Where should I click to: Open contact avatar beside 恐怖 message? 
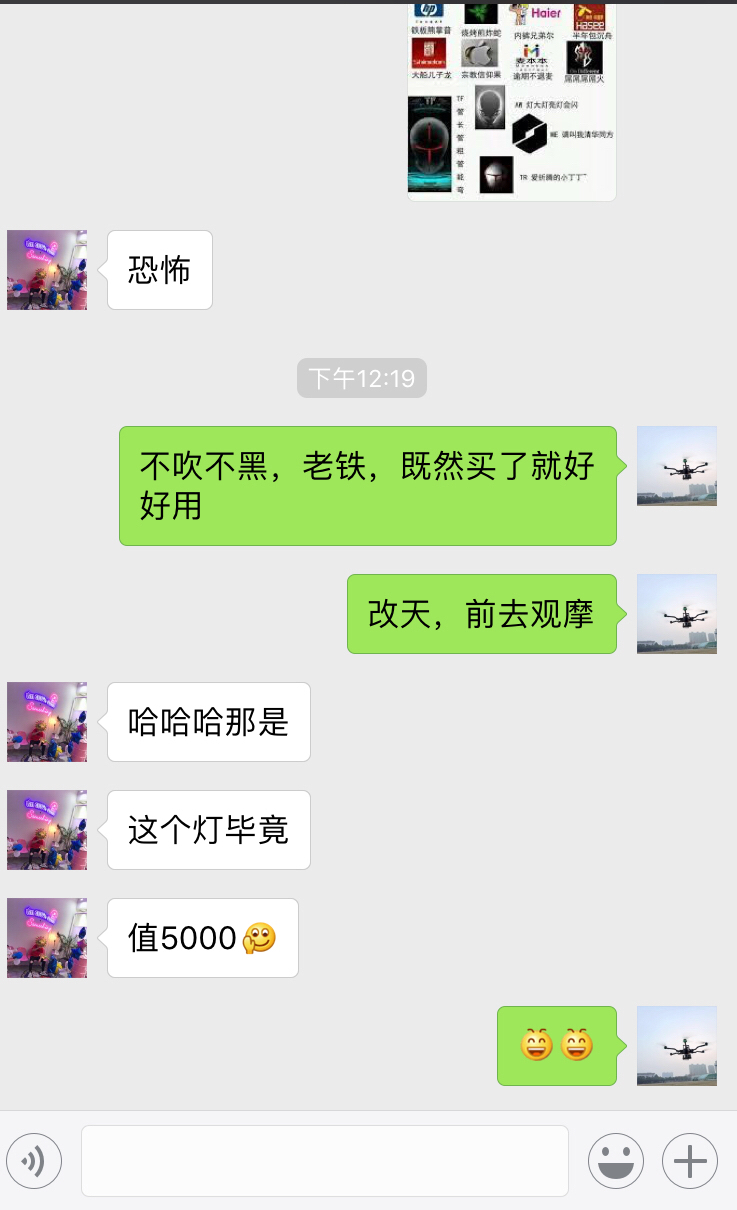47,270
